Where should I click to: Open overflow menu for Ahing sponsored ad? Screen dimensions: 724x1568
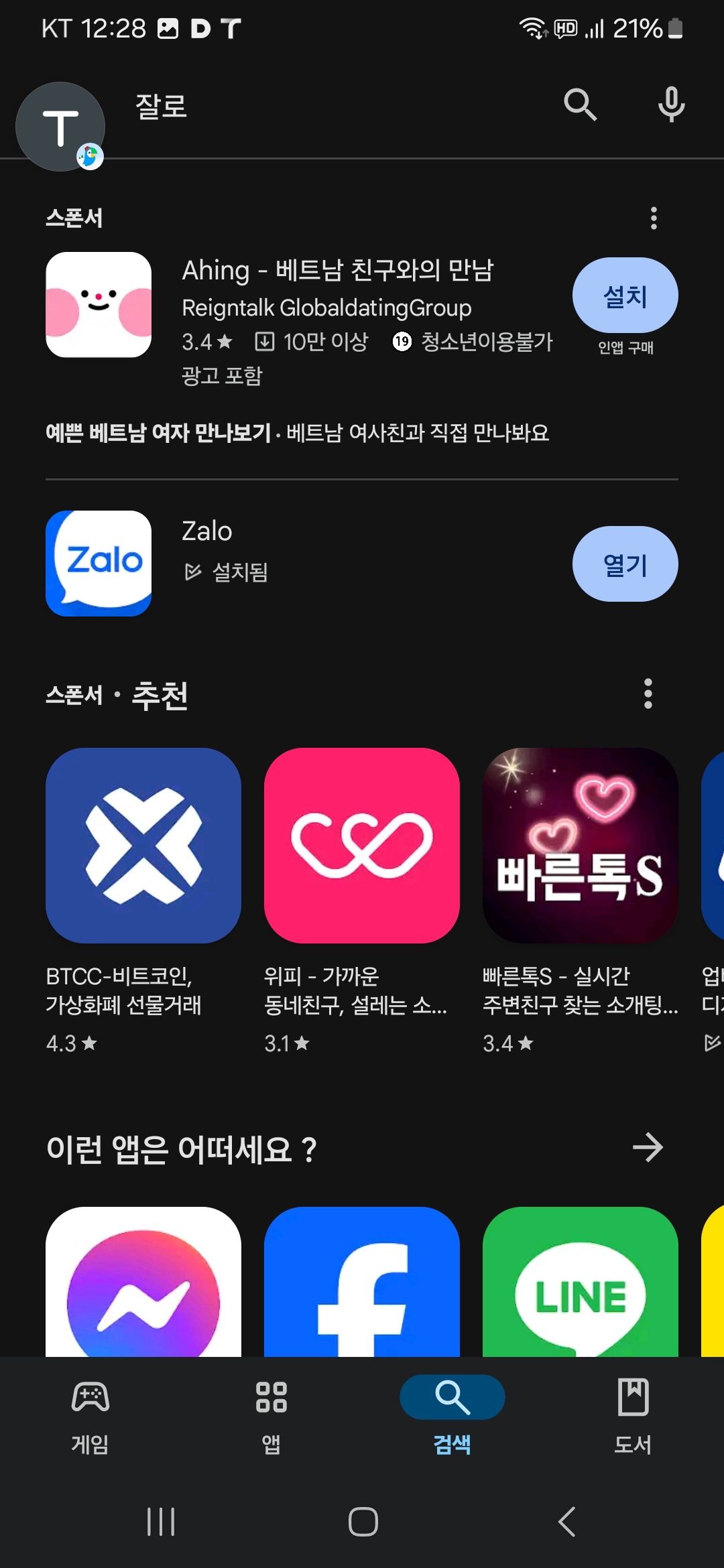click(654, 218)
